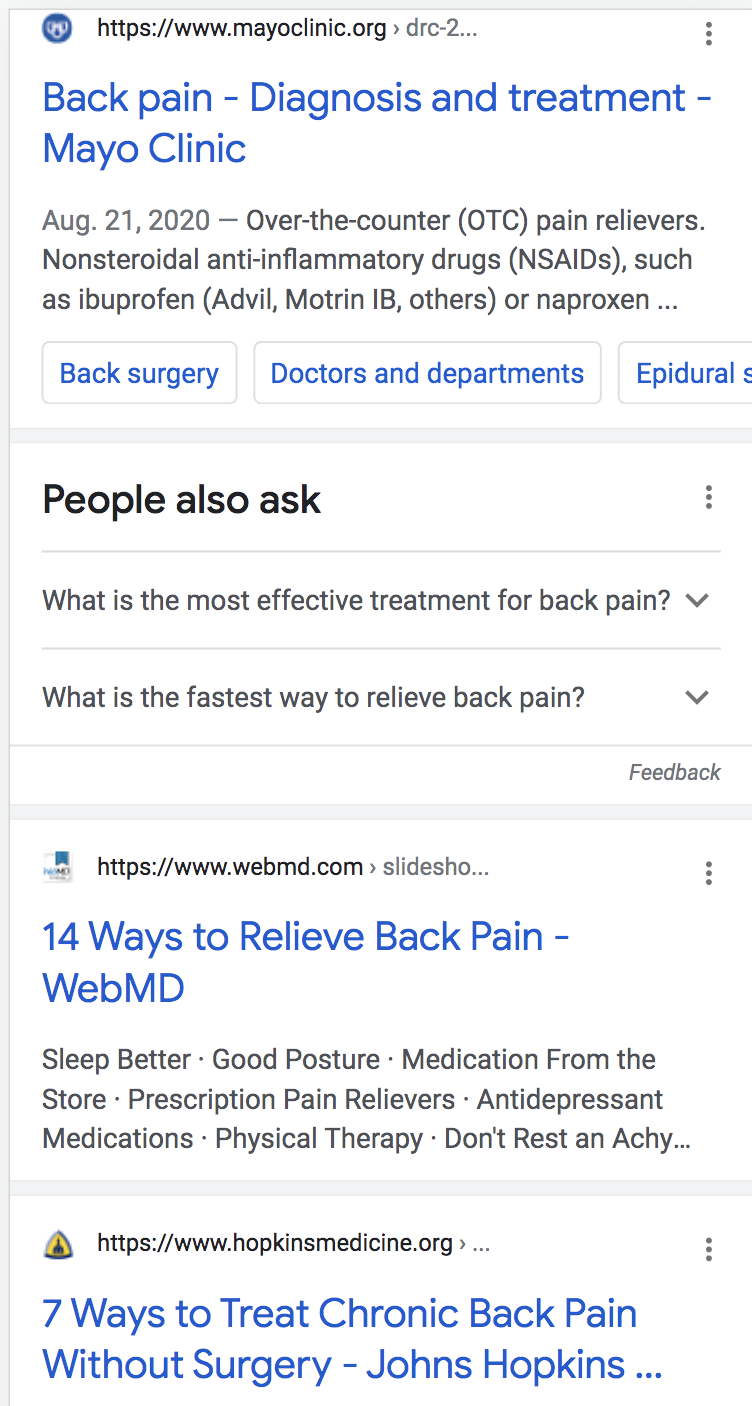Open the overflow menu for WebMD result
This screenshot has width=752, height=1406.
tap(708, 873)
